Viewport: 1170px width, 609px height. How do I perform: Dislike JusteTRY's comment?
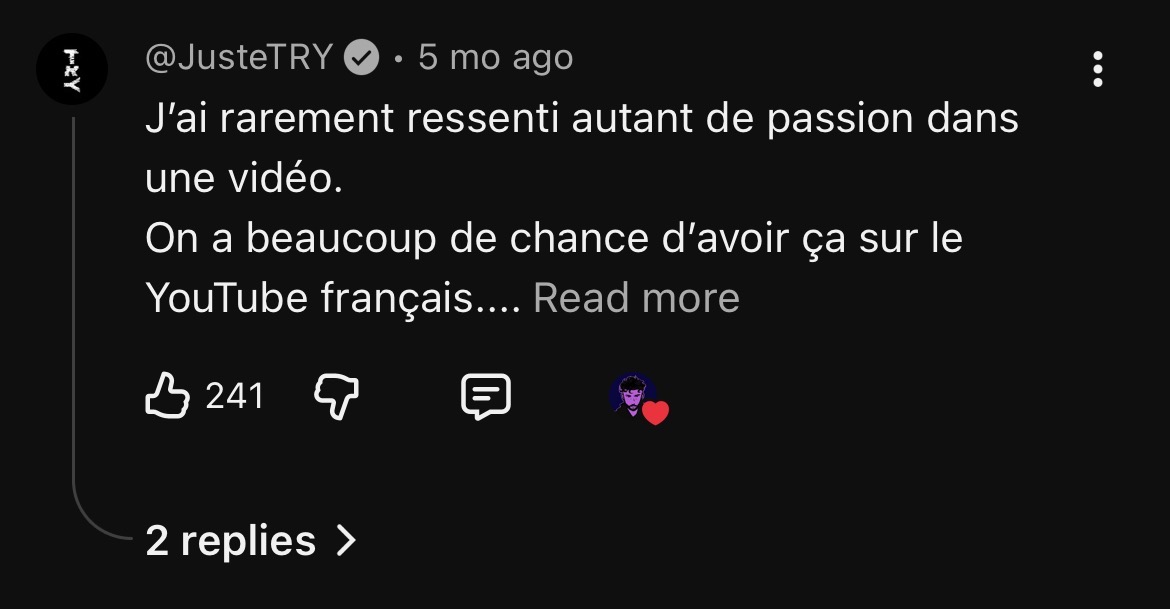click(x=336, y=398)
